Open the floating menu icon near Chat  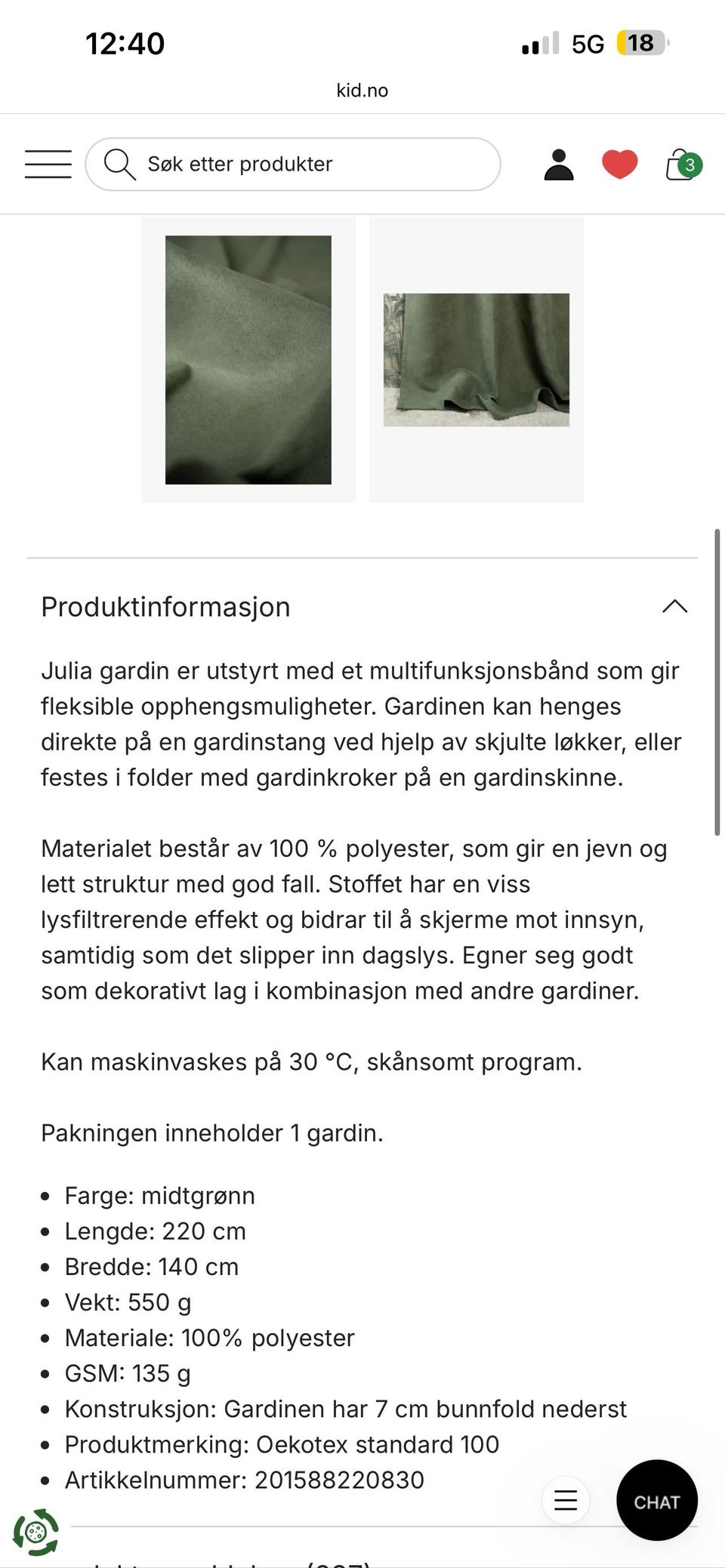566,1501
